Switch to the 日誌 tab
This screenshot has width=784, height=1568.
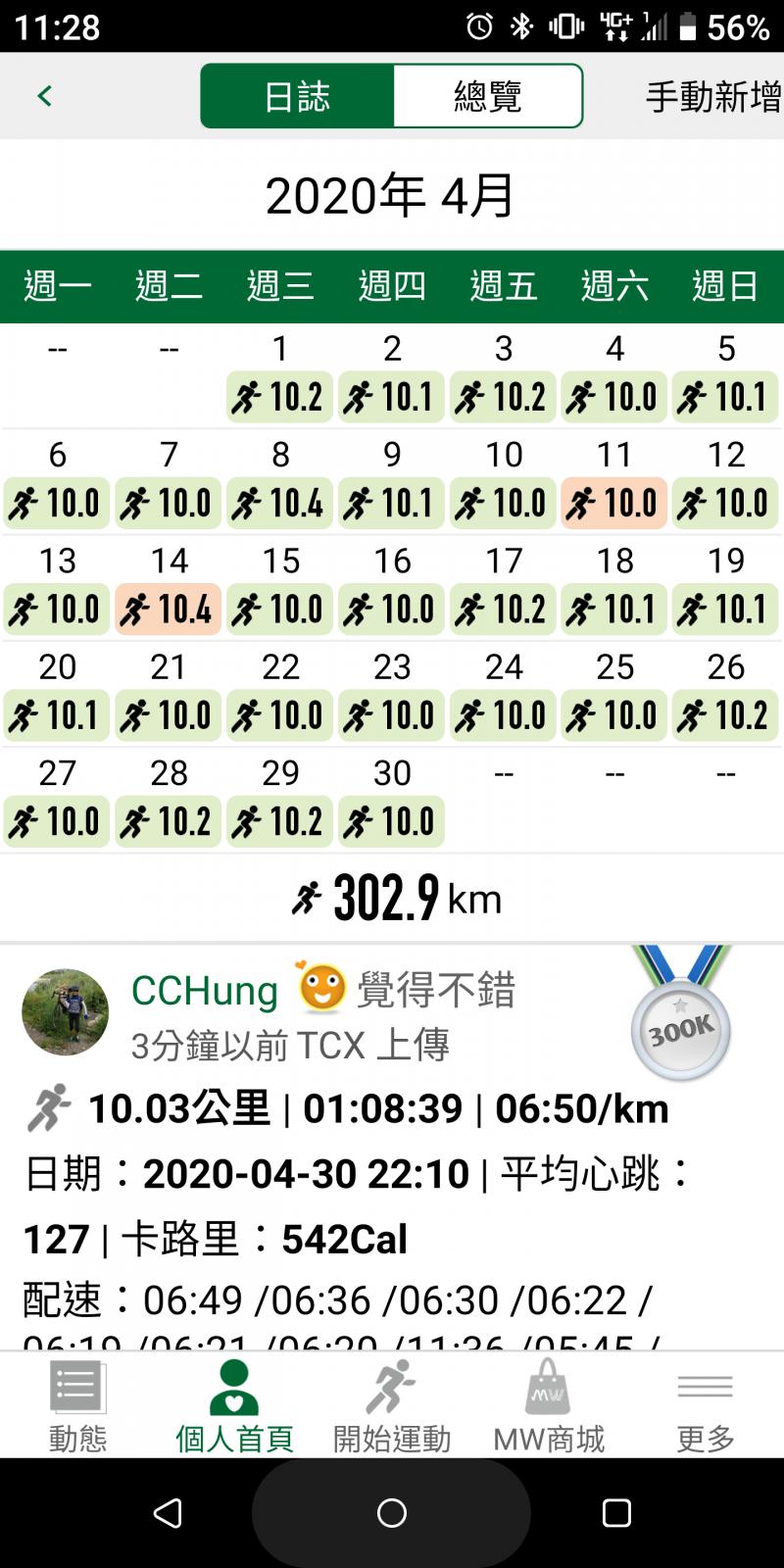(x=297, y=96)
